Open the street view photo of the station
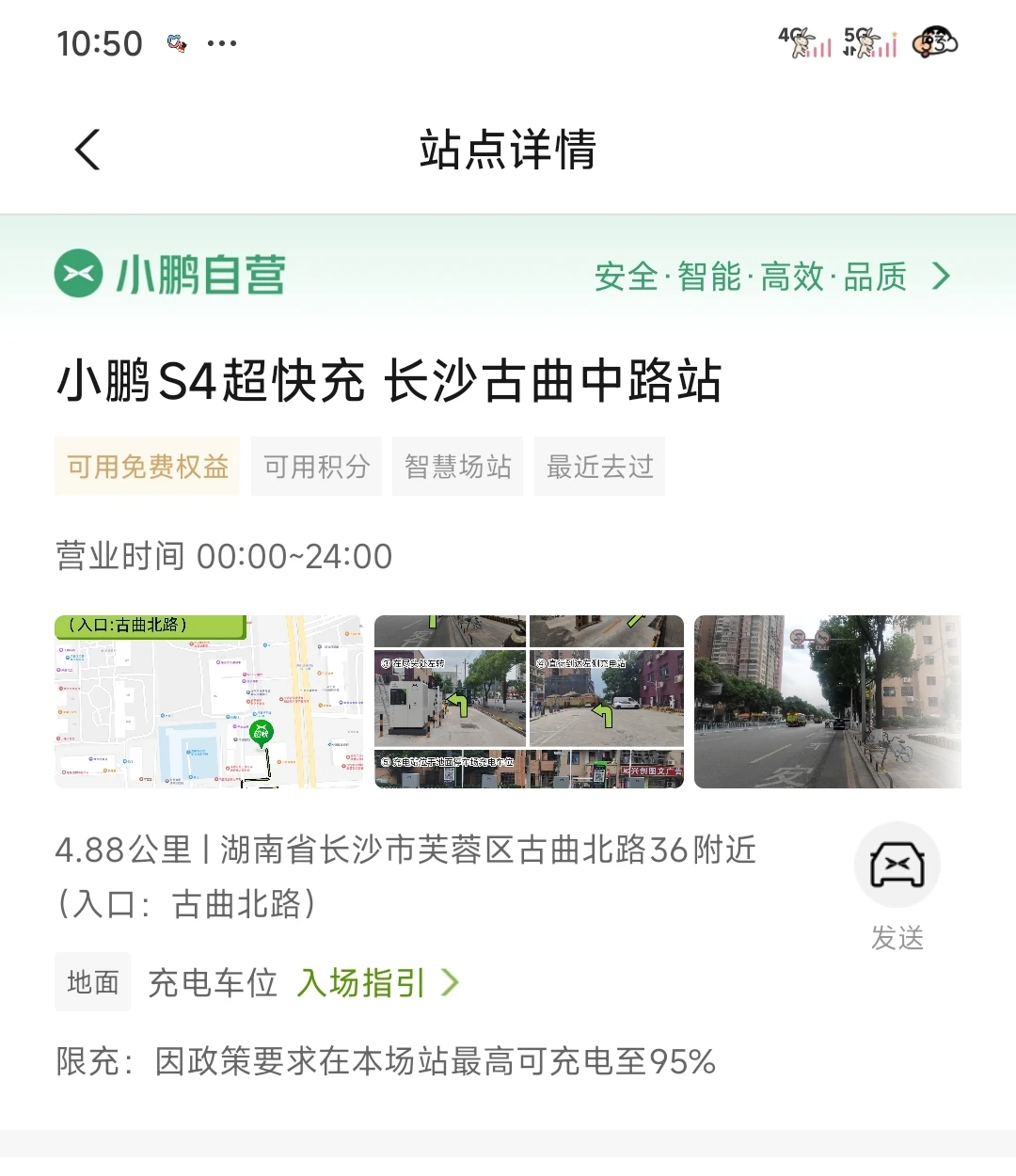Viewport: 1016px width, 1176px height. (828, 701)
